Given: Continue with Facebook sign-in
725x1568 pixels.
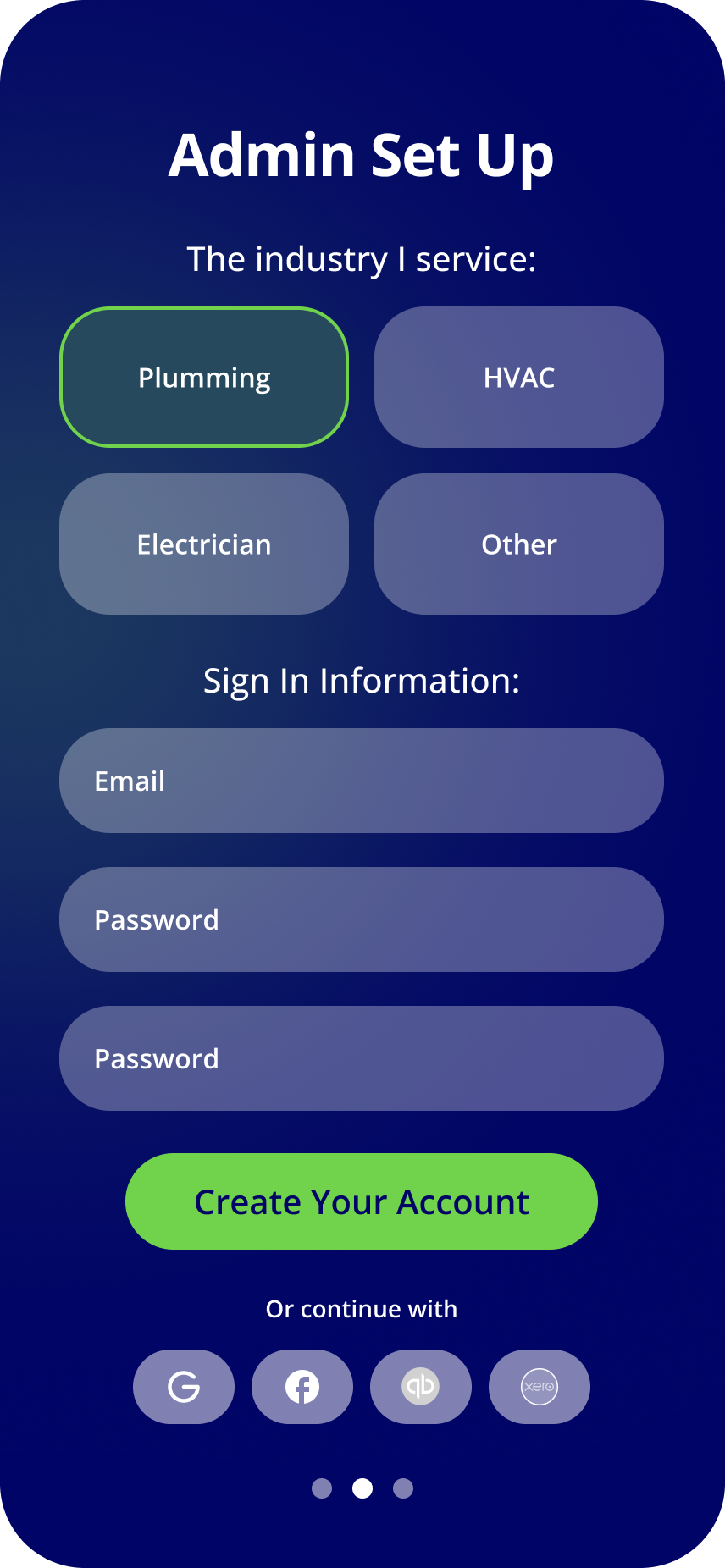Looking at the screenshot, I should pos(302,1387).
